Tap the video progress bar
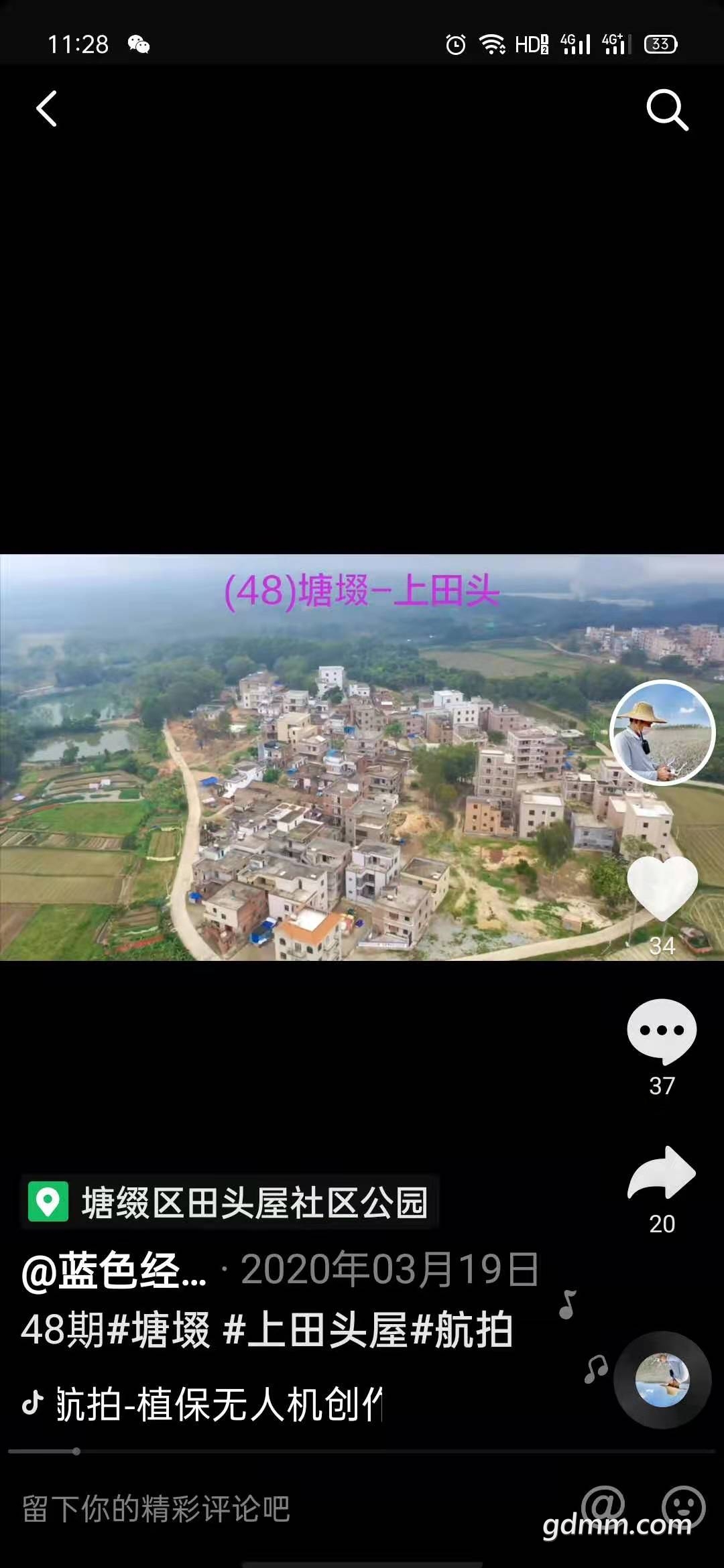 tap(362, 1451)
